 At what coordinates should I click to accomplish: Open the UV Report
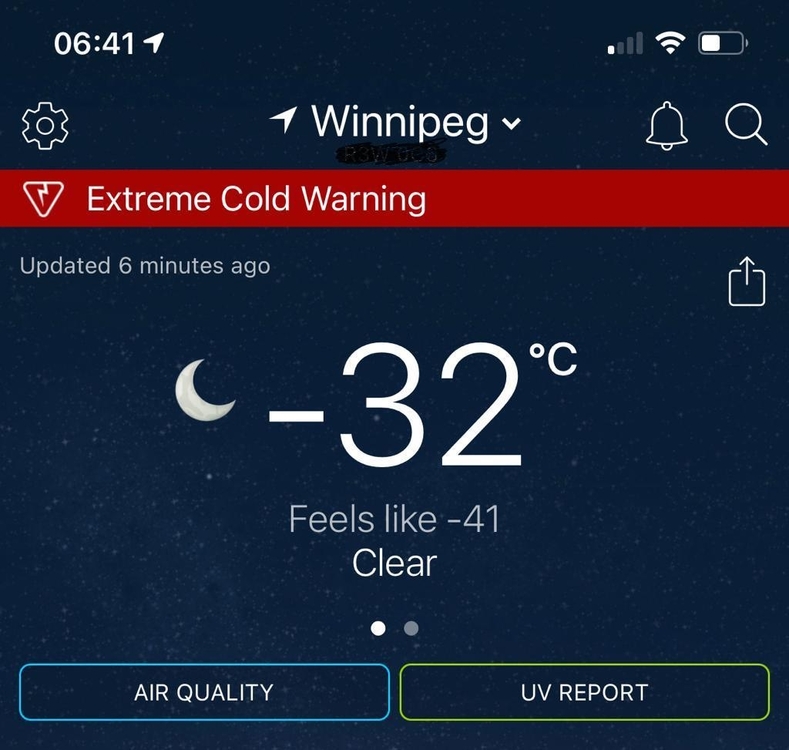pyautogui.click(x=584, y=692)
